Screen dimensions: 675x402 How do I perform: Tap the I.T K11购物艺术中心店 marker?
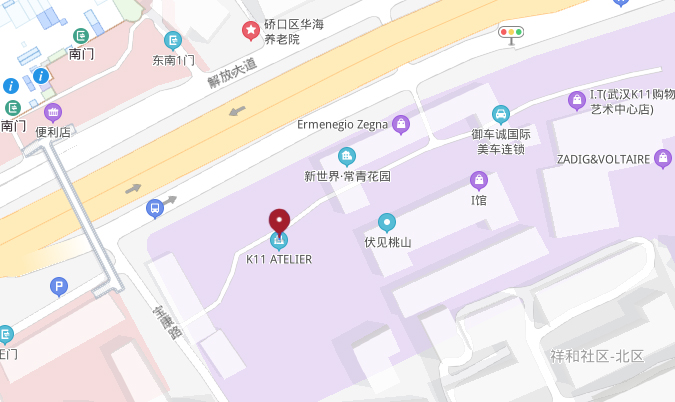pyautogui.click(x=577, y=100)
